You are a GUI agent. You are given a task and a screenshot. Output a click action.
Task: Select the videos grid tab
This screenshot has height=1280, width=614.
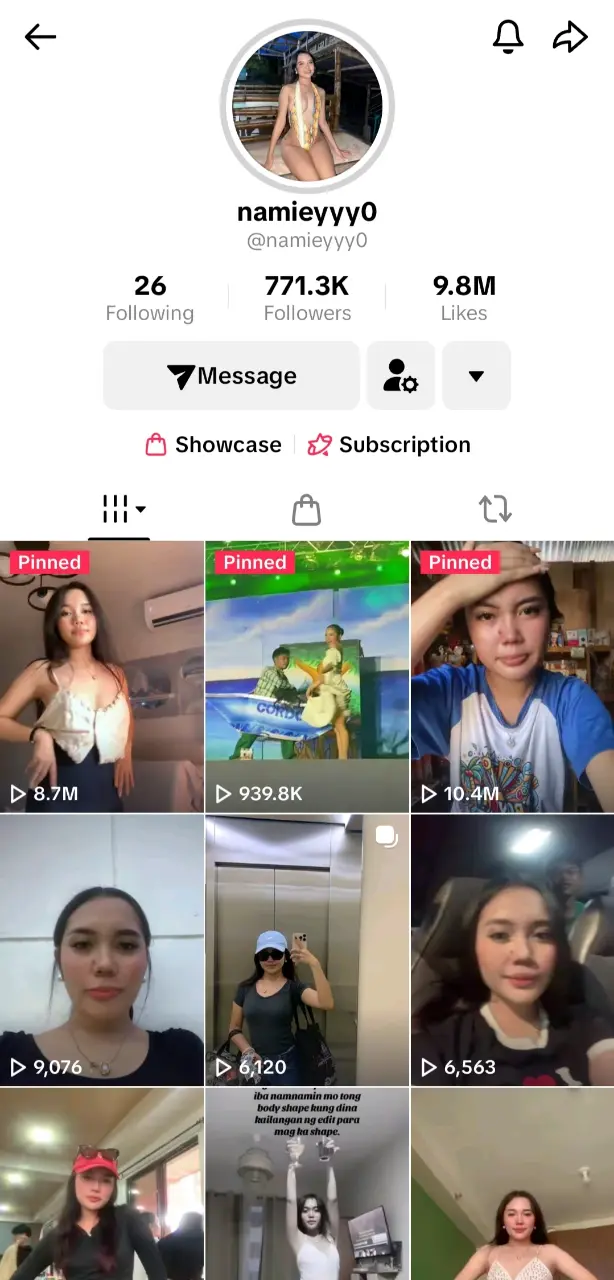click(119, 510)
